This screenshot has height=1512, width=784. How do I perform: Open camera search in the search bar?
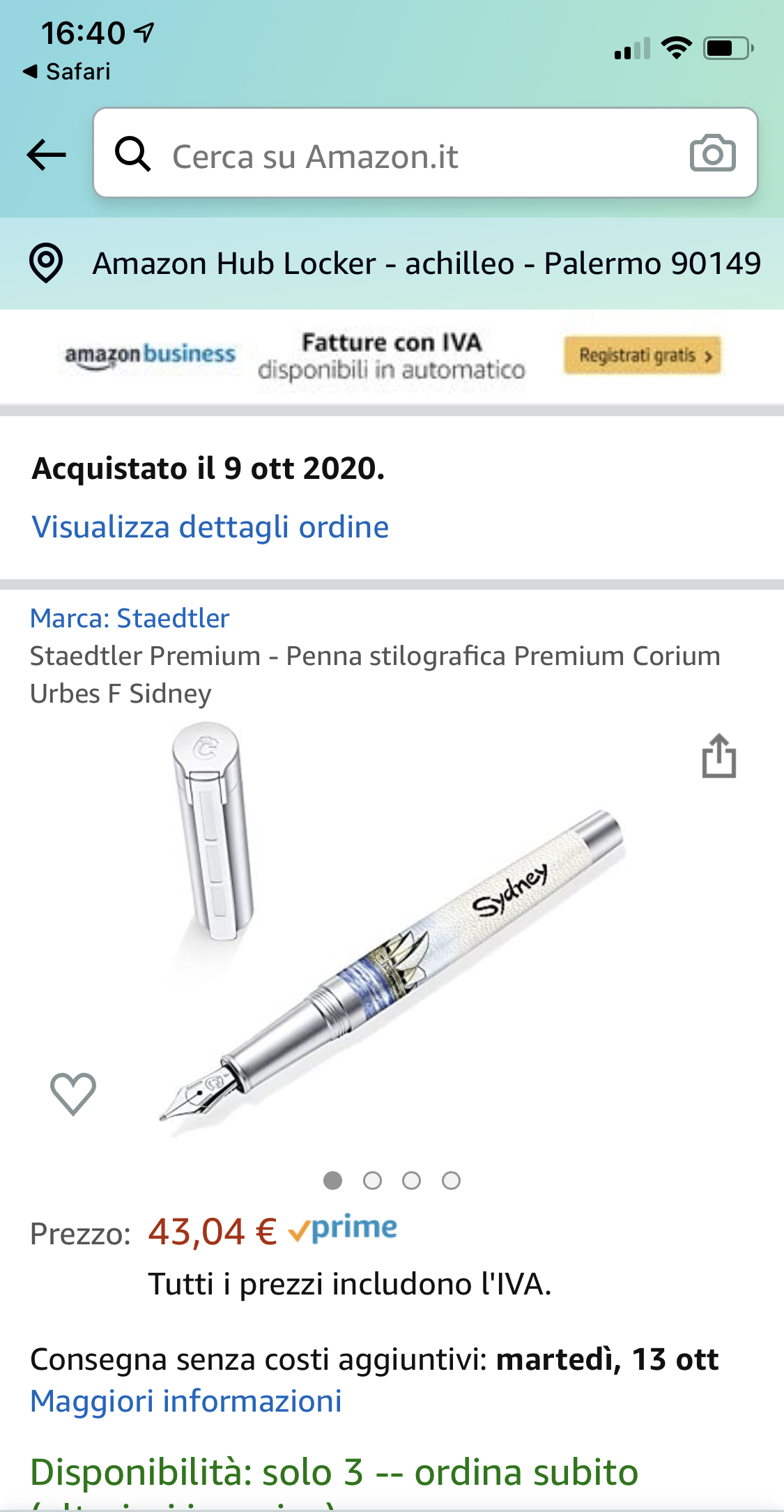[712, 153]
